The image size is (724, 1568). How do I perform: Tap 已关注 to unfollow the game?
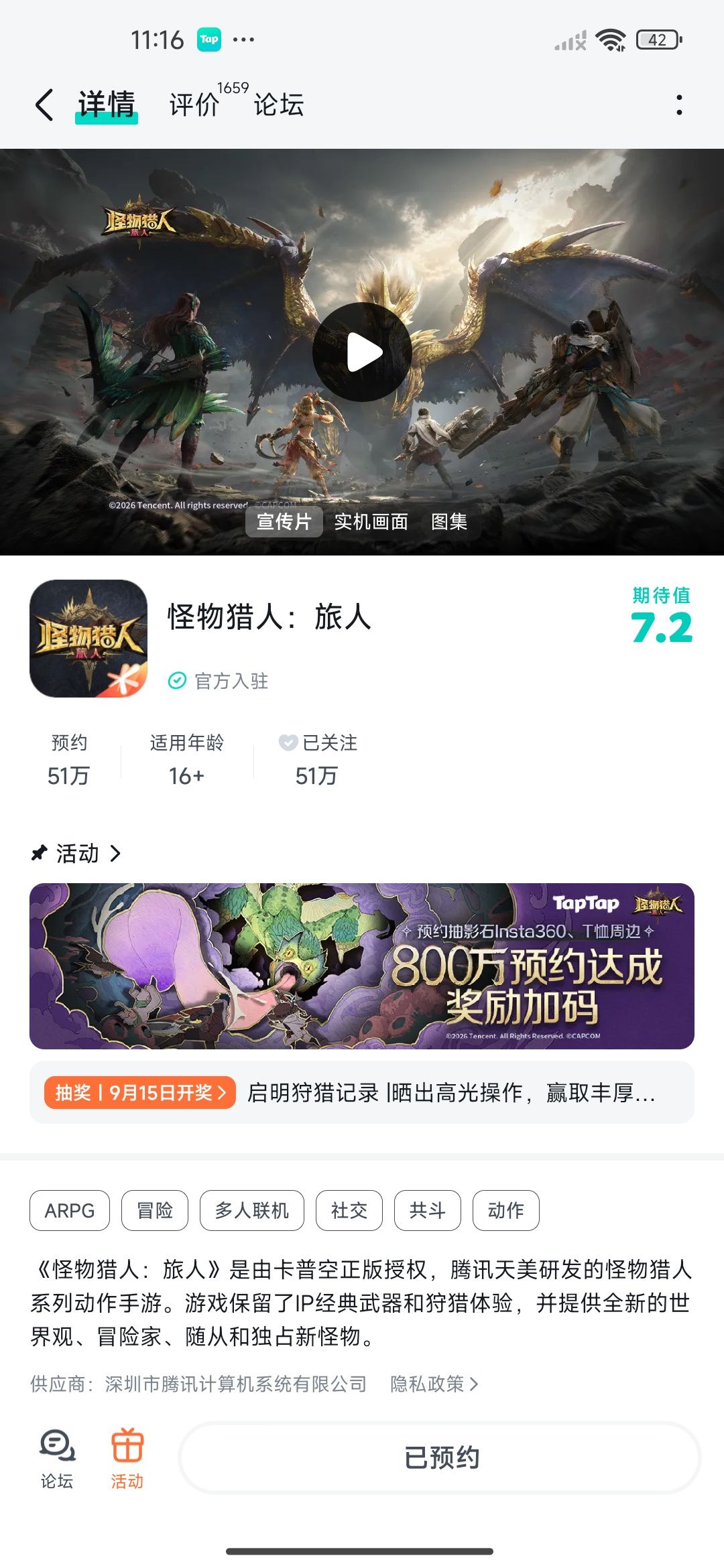tap(318, 742)
